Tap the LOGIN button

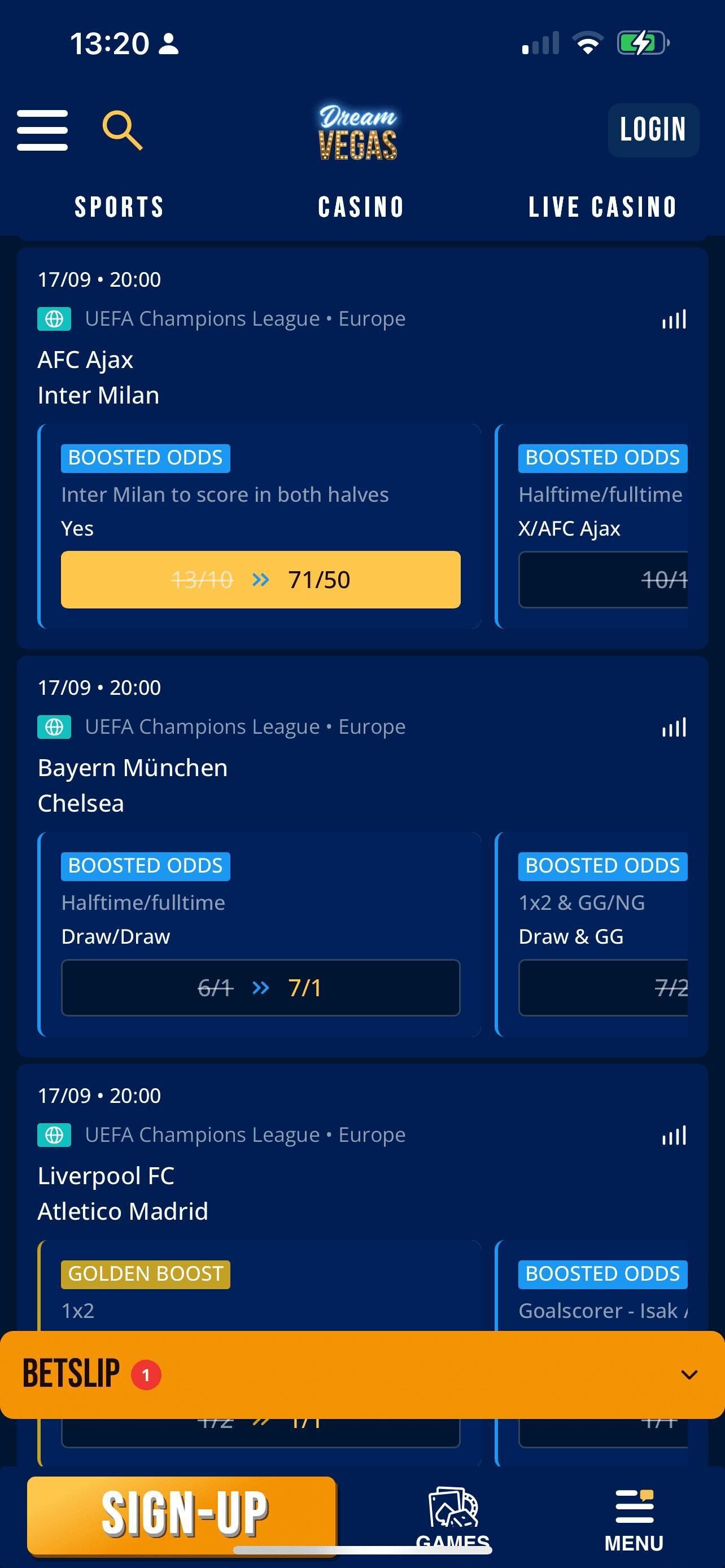[653, 130]
